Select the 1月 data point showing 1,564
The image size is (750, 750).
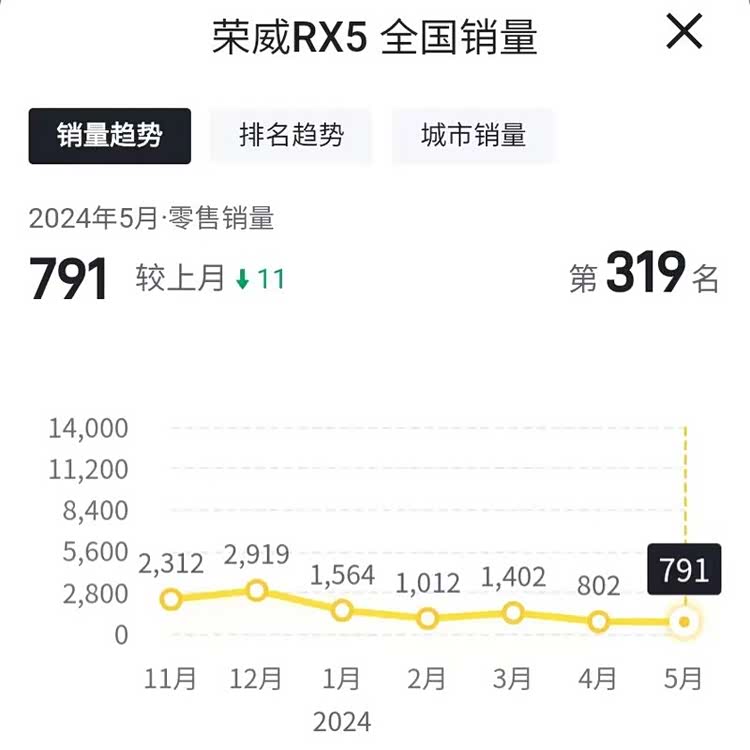coord(342,609)
